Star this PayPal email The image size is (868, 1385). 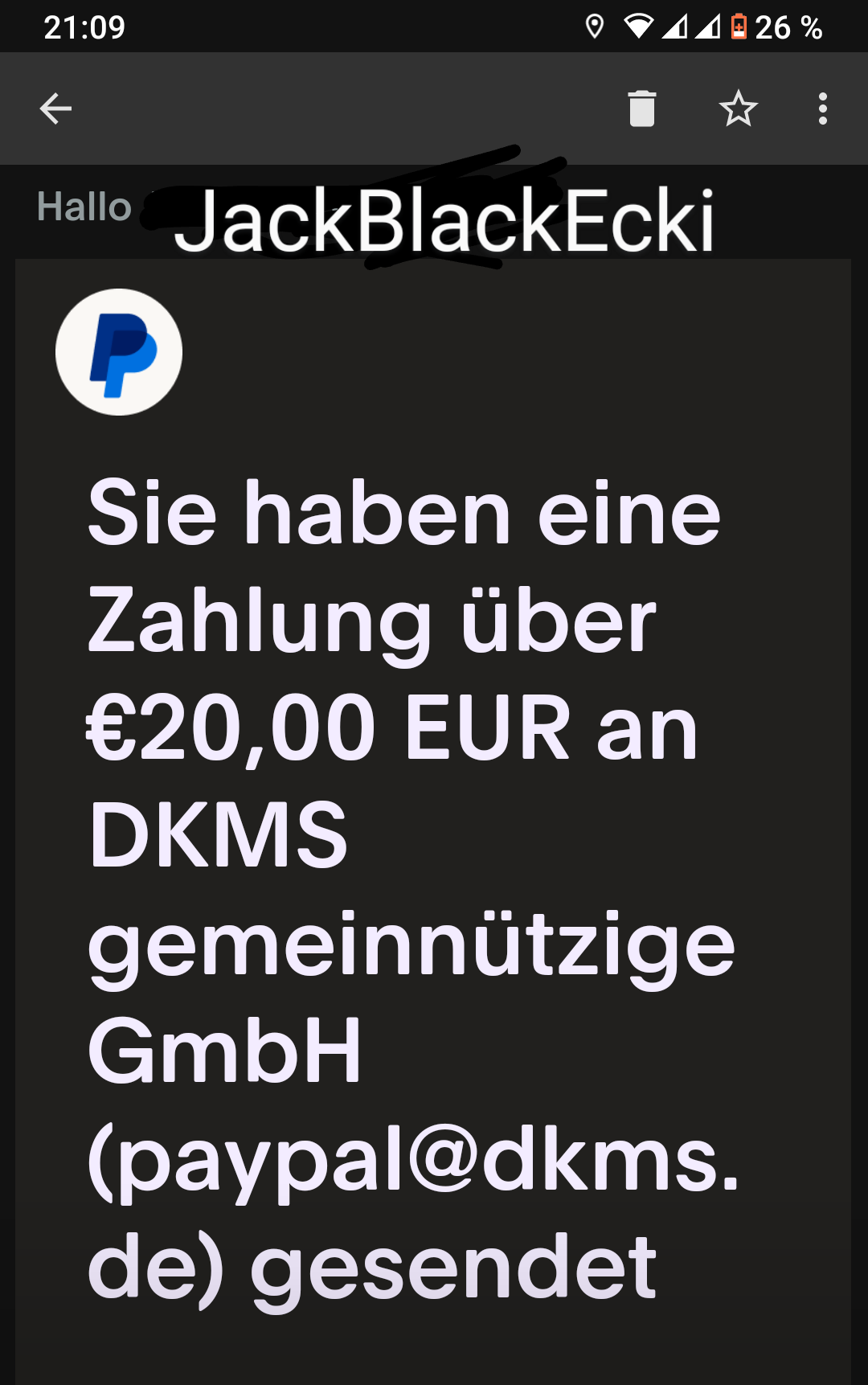738,109
